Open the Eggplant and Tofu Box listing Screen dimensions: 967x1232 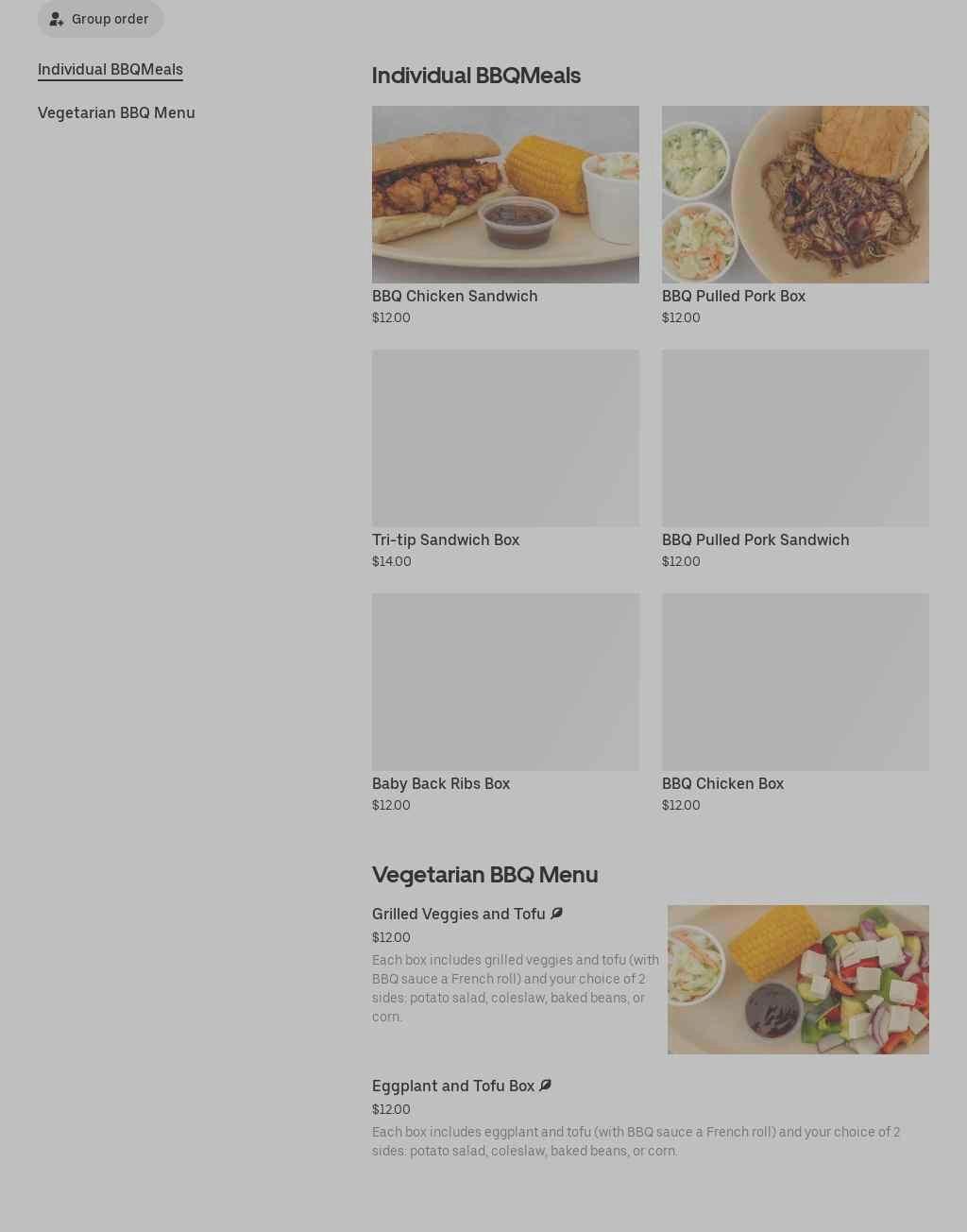pyautogui.click(x=451, y=1086)
